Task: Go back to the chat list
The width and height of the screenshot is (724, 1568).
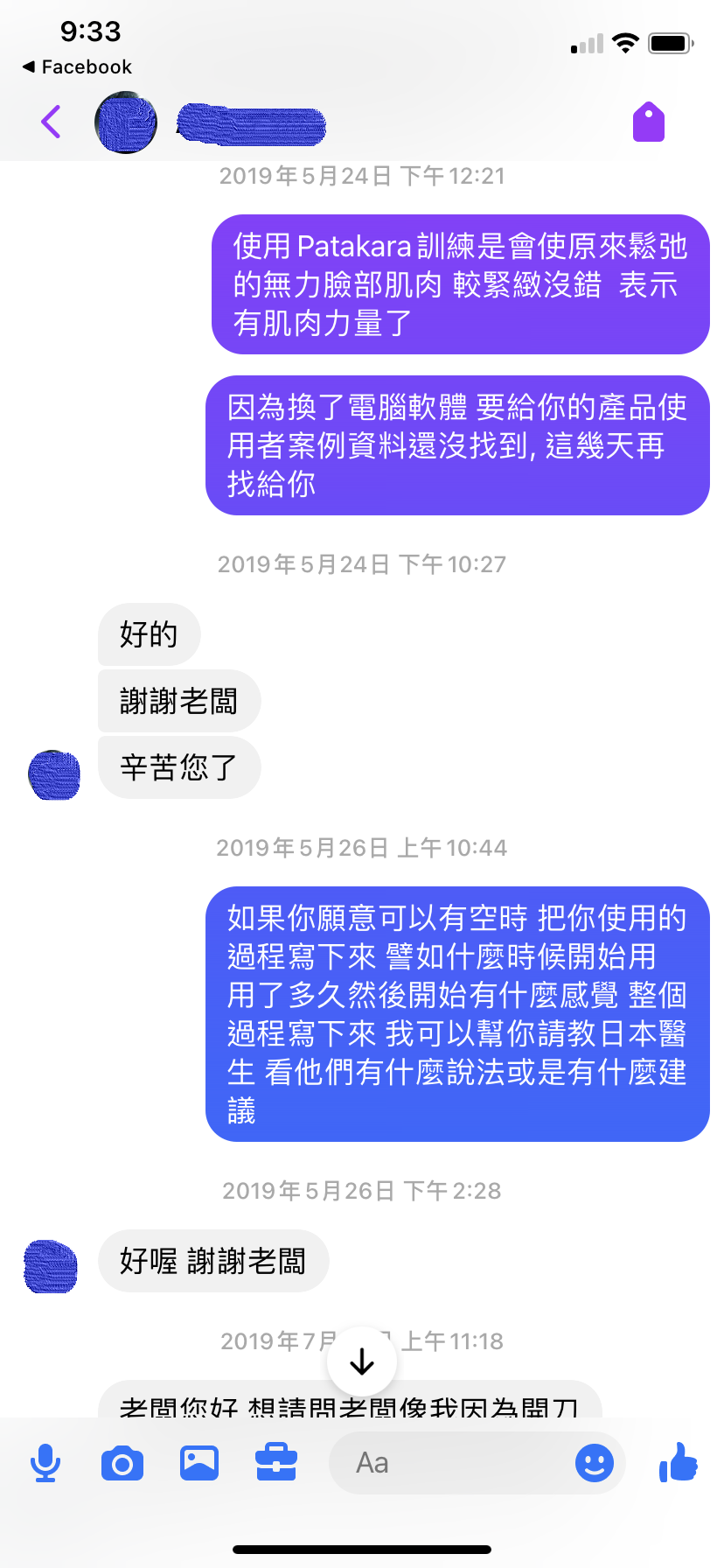Action: pos(52,122)
